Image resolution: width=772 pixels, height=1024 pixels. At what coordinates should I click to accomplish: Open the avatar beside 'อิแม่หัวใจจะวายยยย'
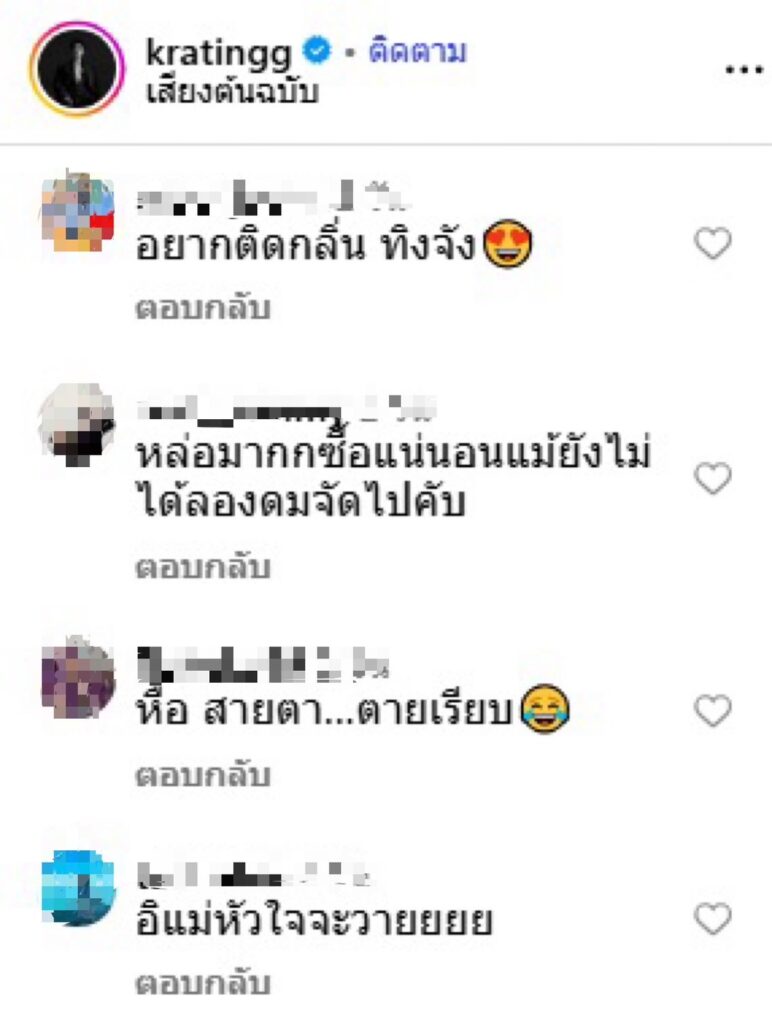coord(77,888)
